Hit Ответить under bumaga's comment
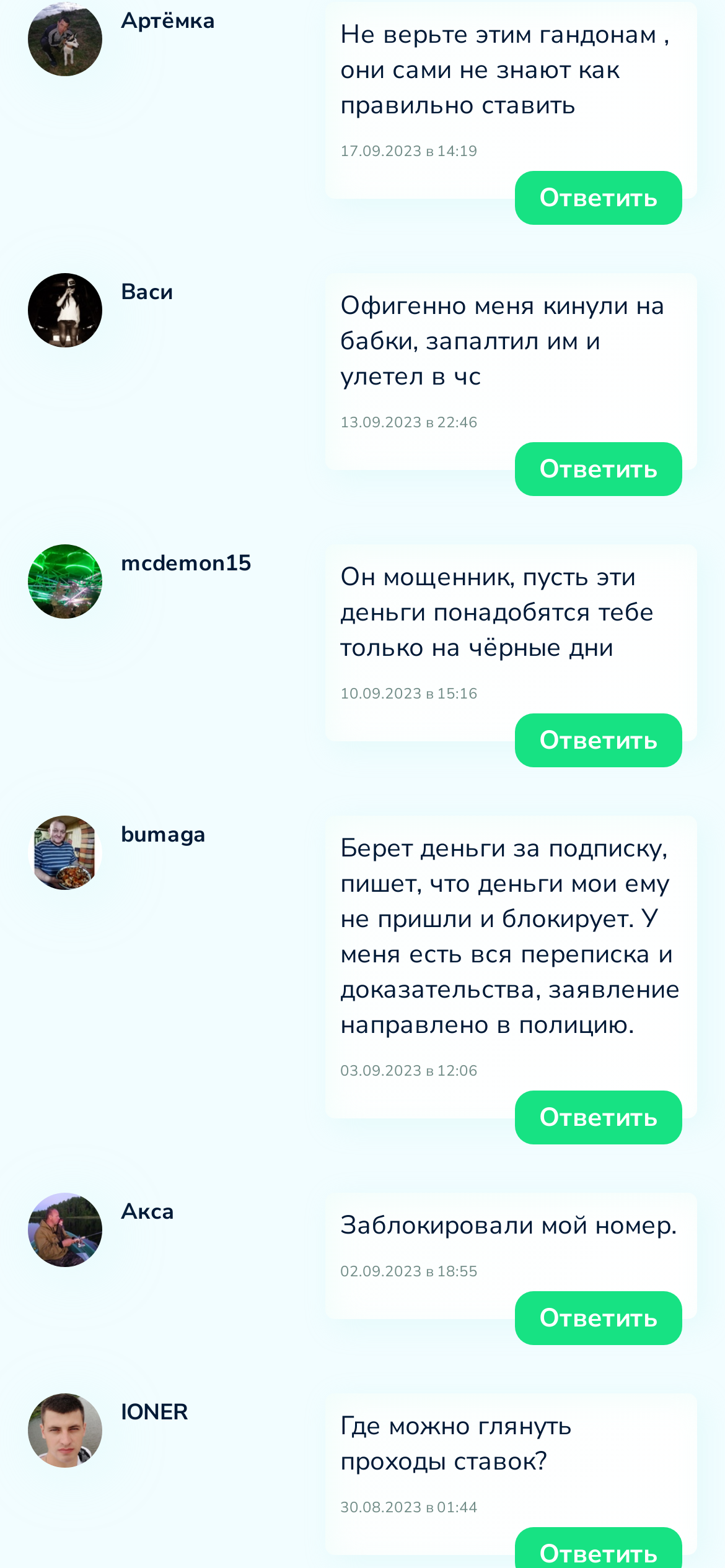This screenshot has height=1568, width=725. (x=598, y=1118)
